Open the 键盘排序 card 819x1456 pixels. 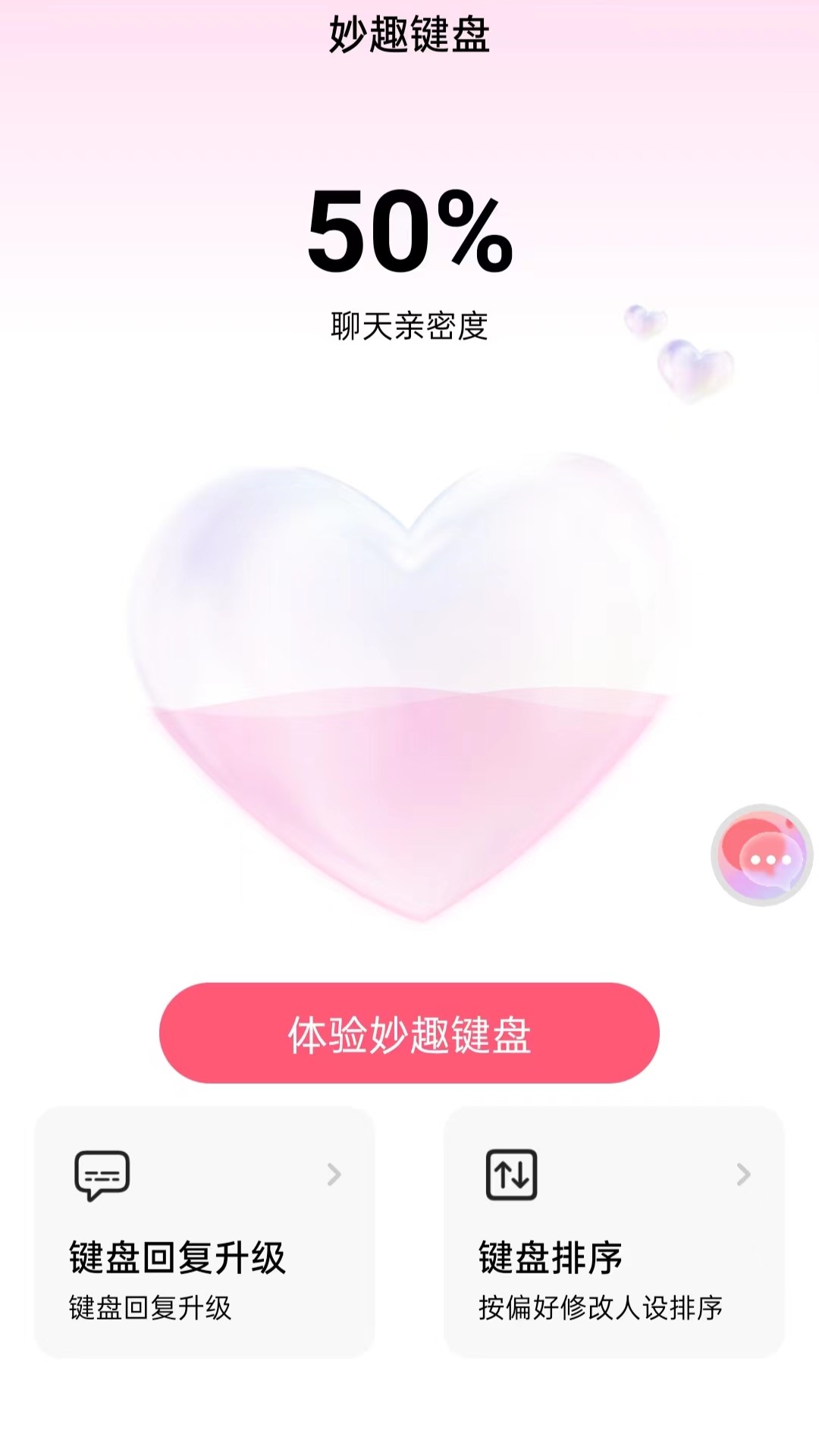pyautogui.click(x=613, y=1232)
